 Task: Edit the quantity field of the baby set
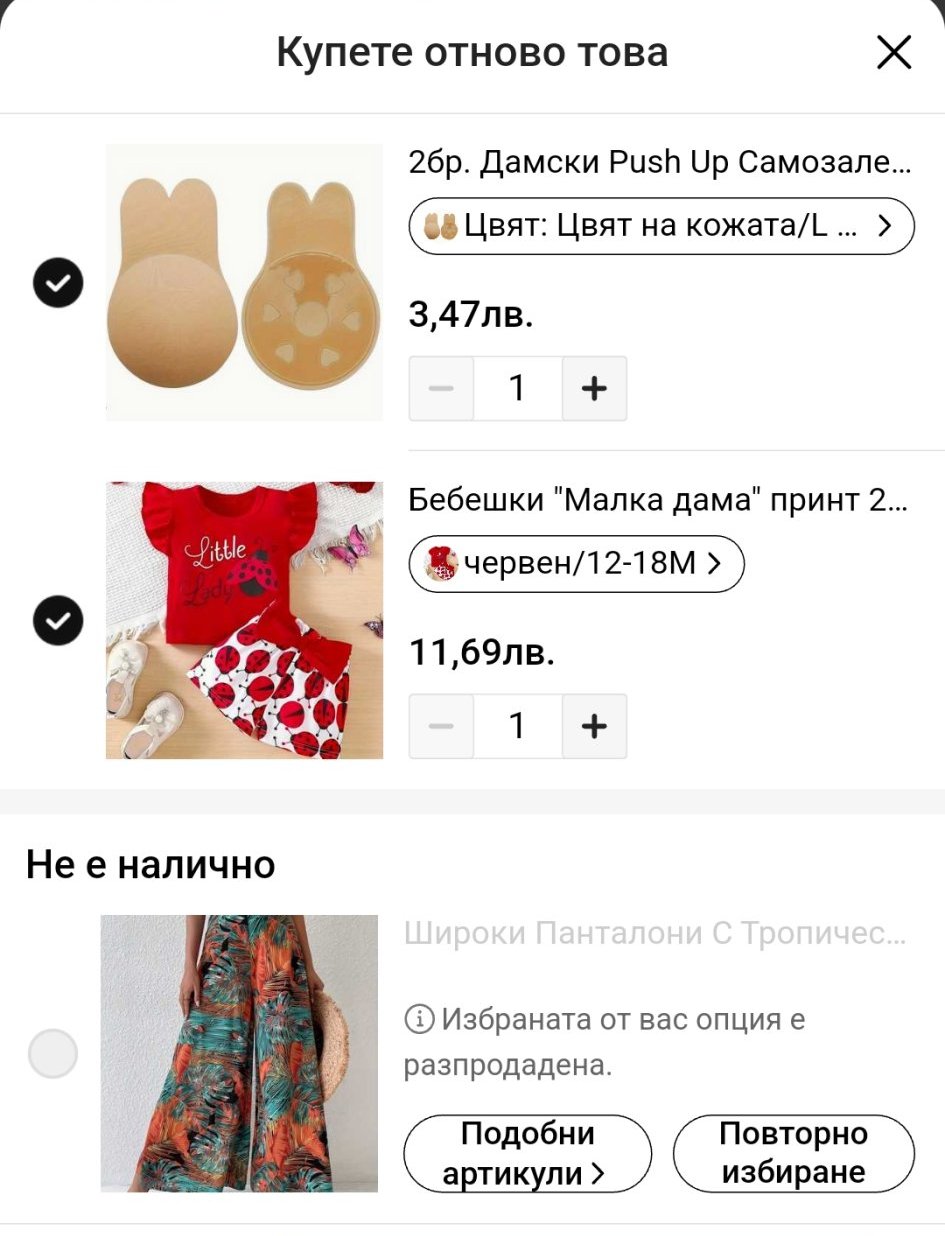[x=517, y=726]
